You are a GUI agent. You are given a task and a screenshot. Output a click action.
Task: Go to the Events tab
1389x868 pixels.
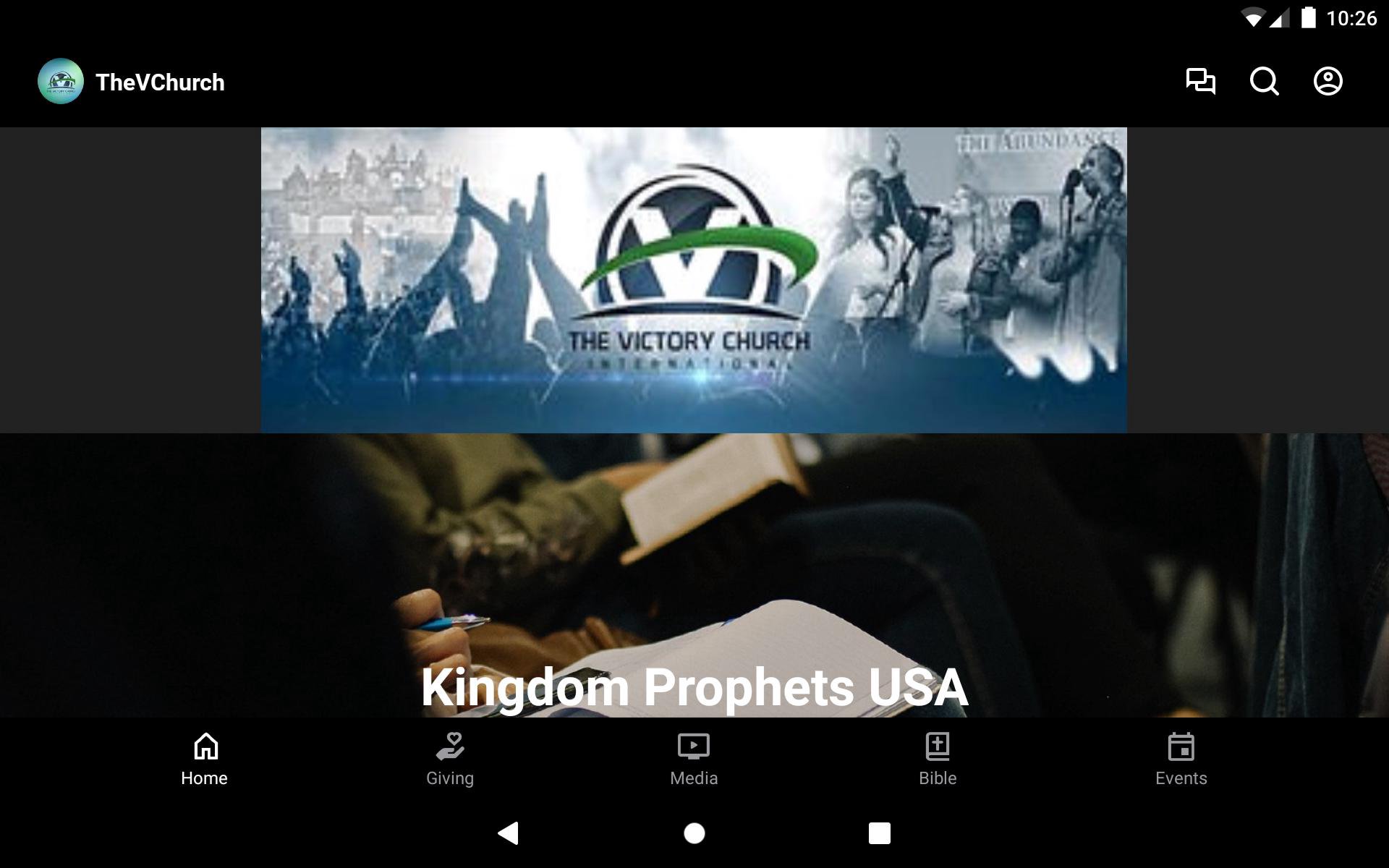[1181, 759]
